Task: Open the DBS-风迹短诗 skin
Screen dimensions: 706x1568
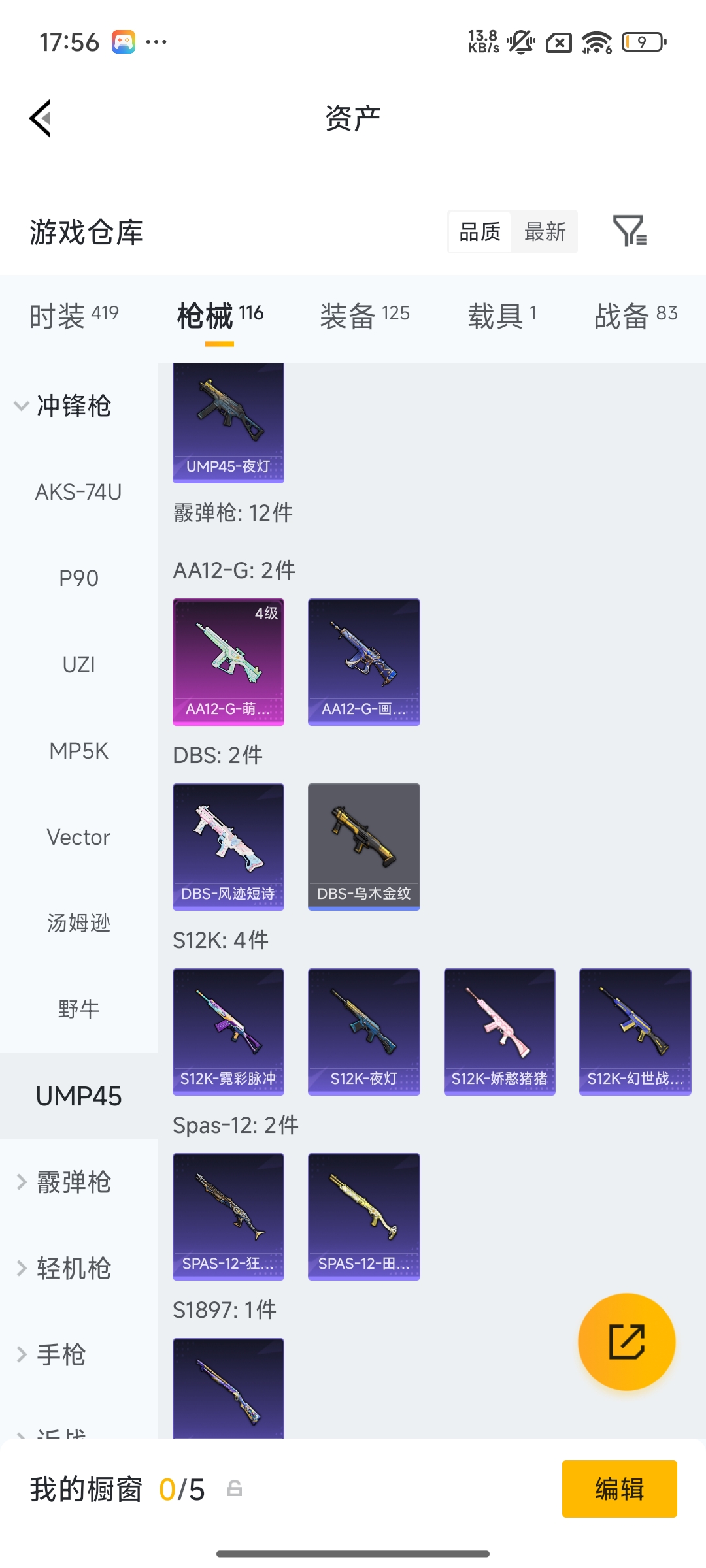Action: pyautogui.click(x=228, y=846)
